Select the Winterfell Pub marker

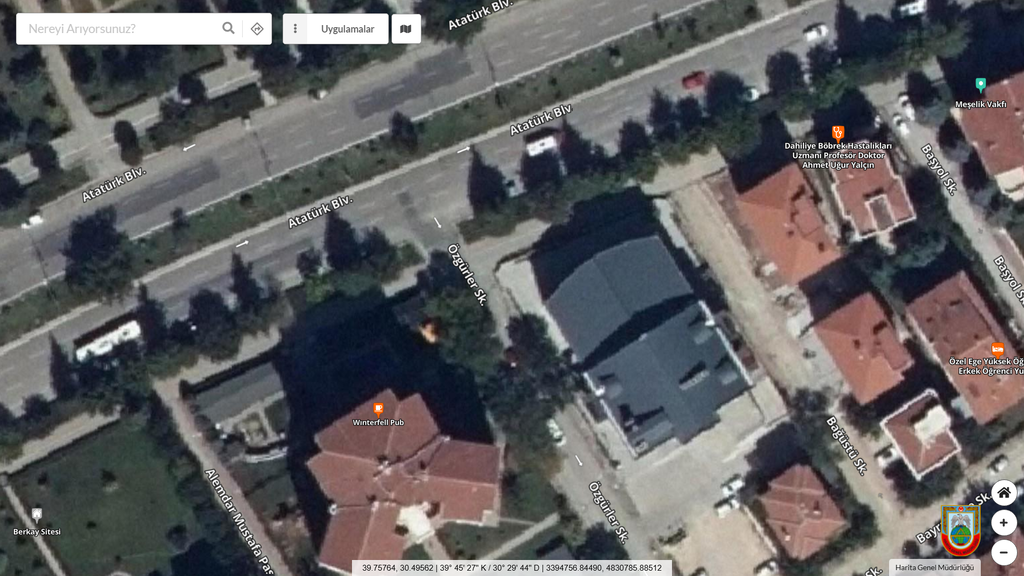pos(378,408)
